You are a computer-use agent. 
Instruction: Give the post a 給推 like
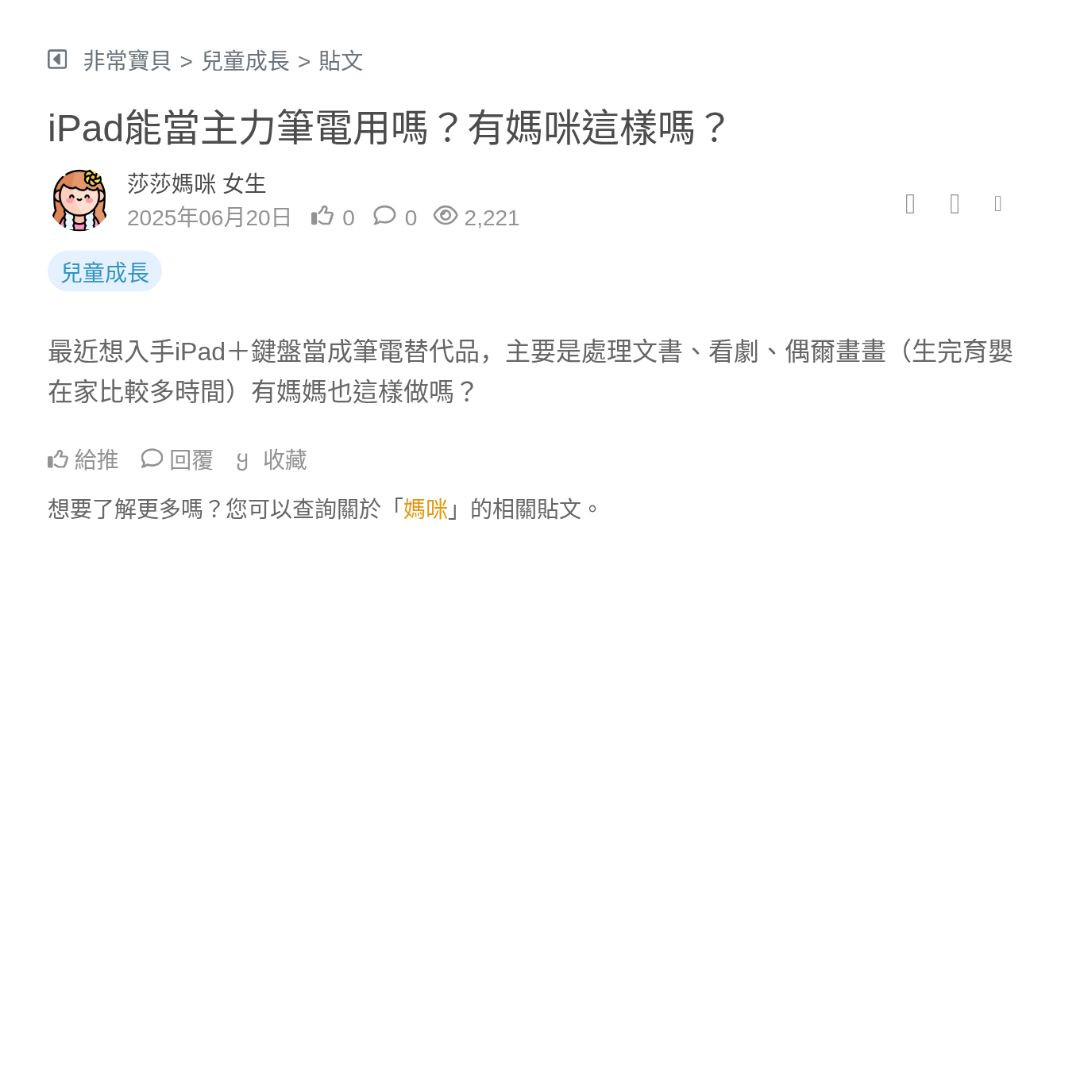[x=83, y=460]
